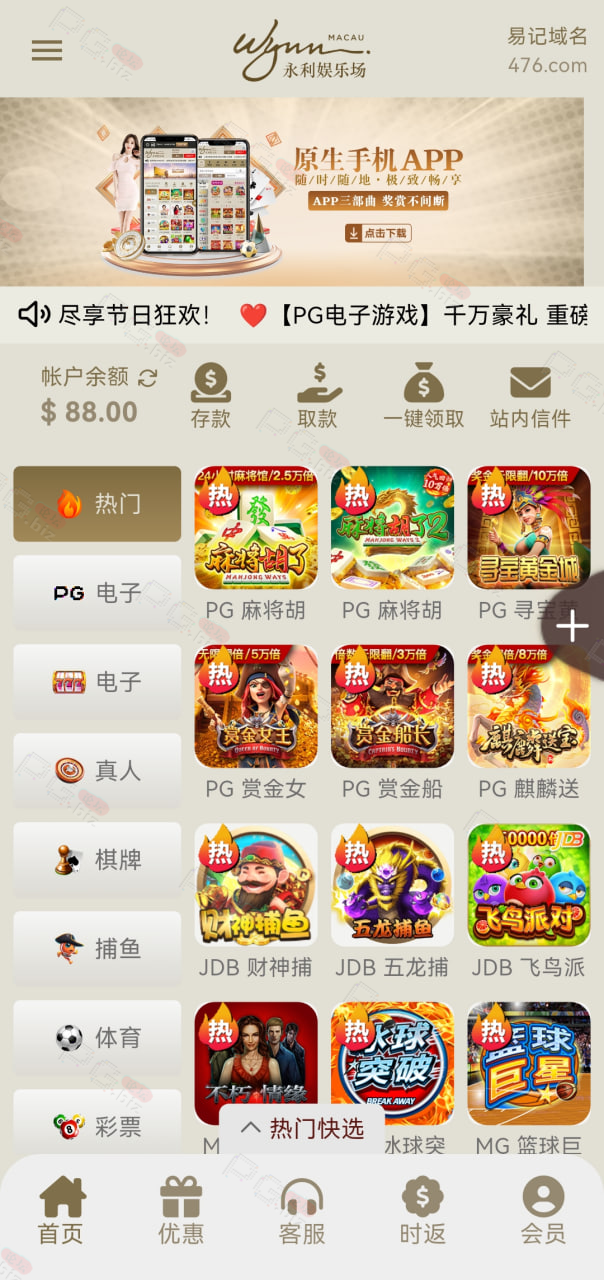The image size is (604, 1280).
Task: Select the 真人 live category
Action: pos(97,771)
